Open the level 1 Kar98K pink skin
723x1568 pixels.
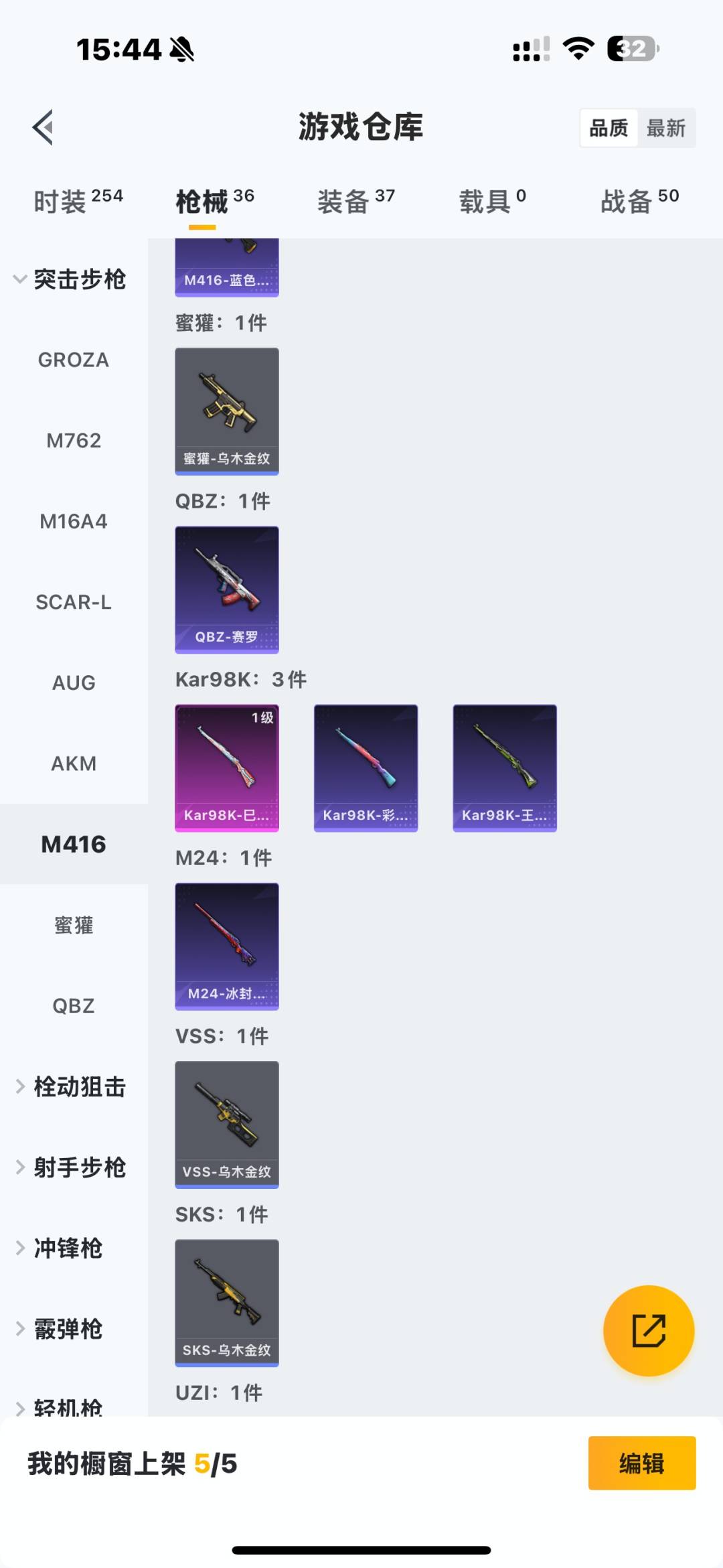226,767
